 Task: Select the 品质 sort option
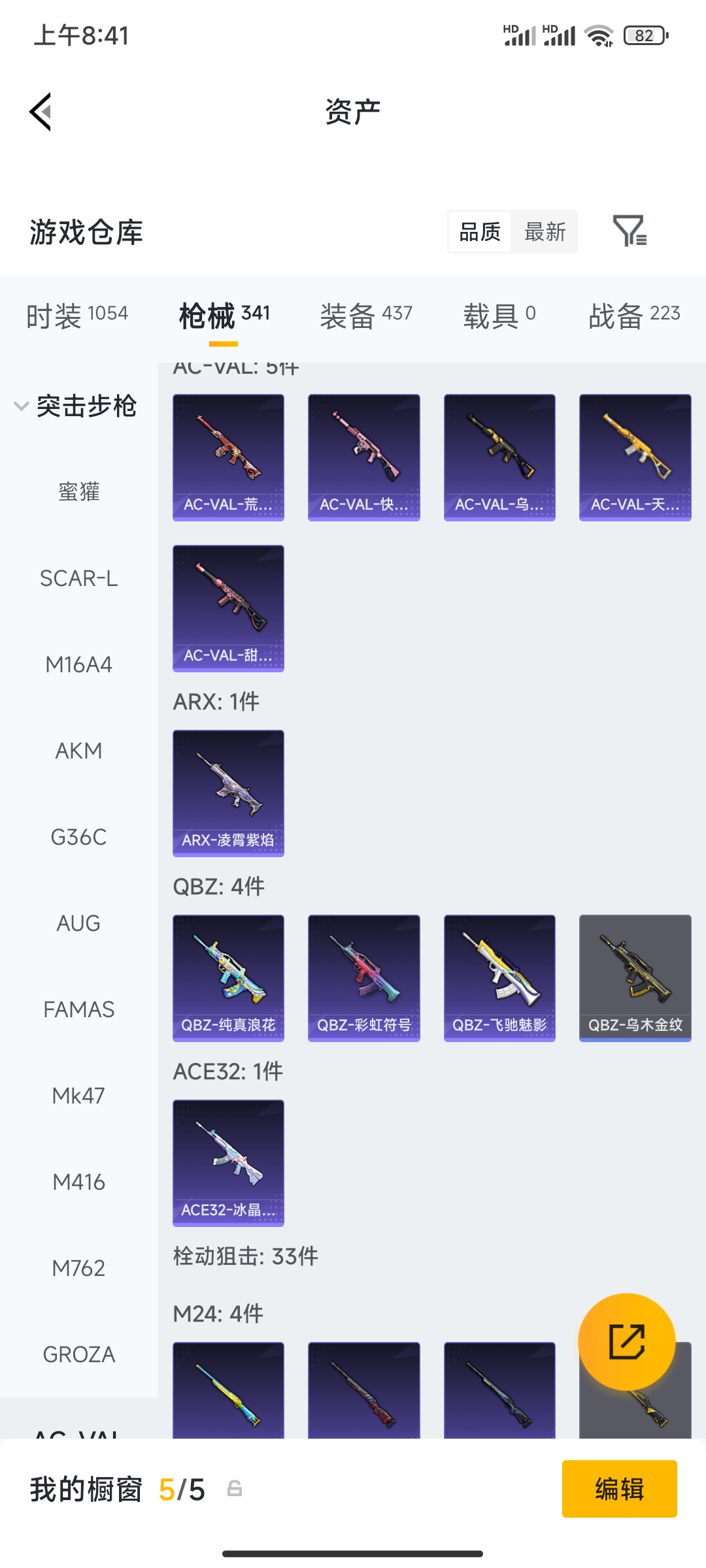tap(480, 232)
